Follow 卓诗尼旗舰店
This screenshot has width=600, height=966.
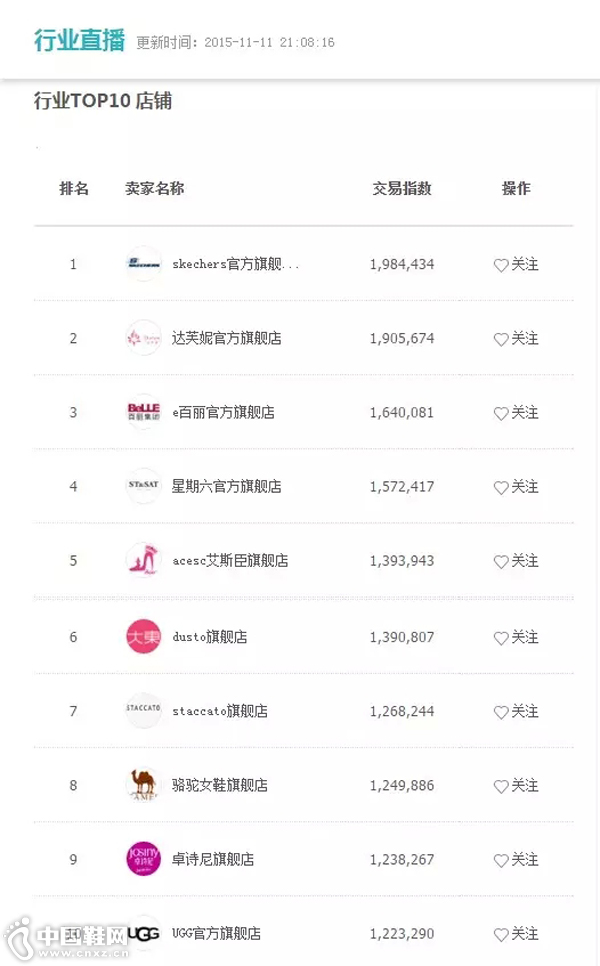click(x=516, y=860)
